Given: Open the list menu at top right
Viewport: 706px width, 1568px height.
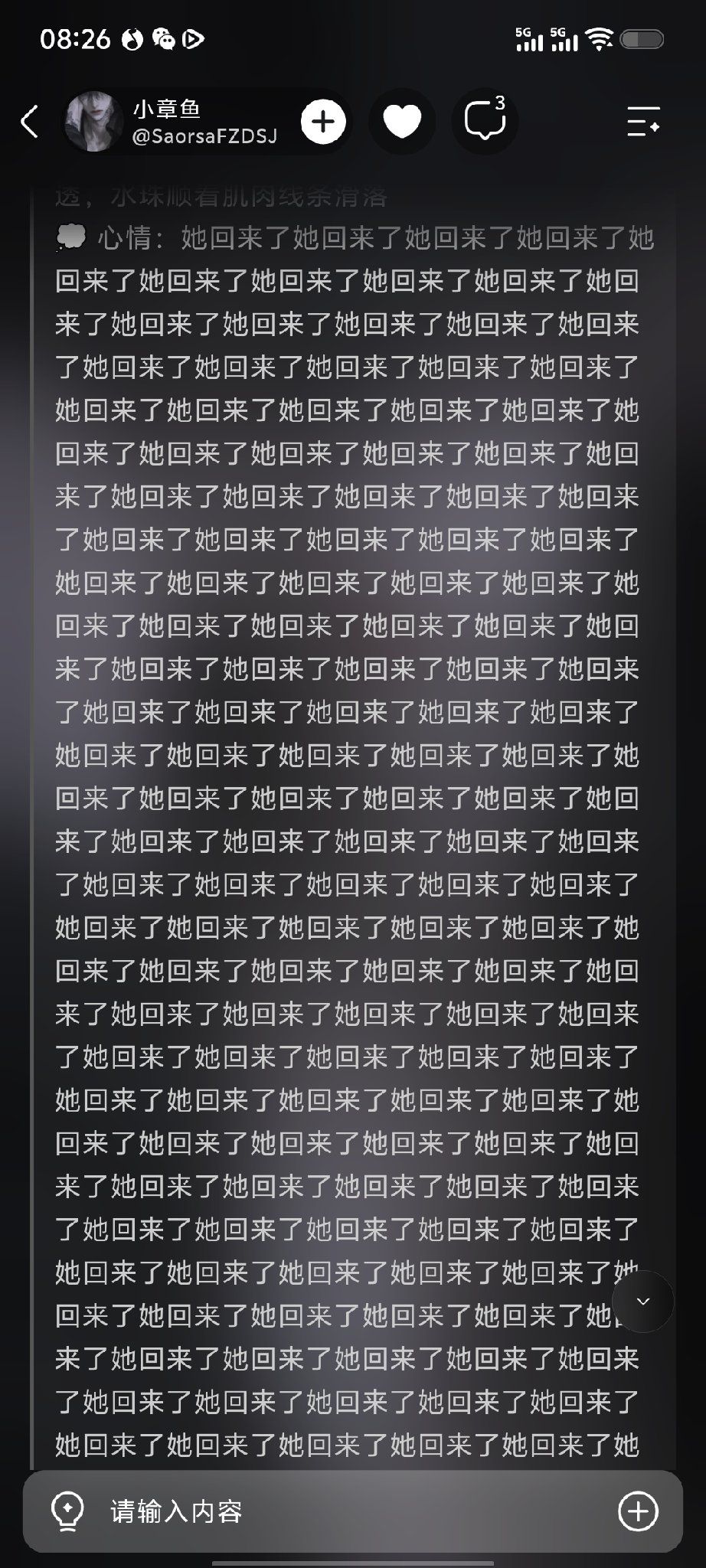Looking at the screenshot, I should click(x=643, y=122).
